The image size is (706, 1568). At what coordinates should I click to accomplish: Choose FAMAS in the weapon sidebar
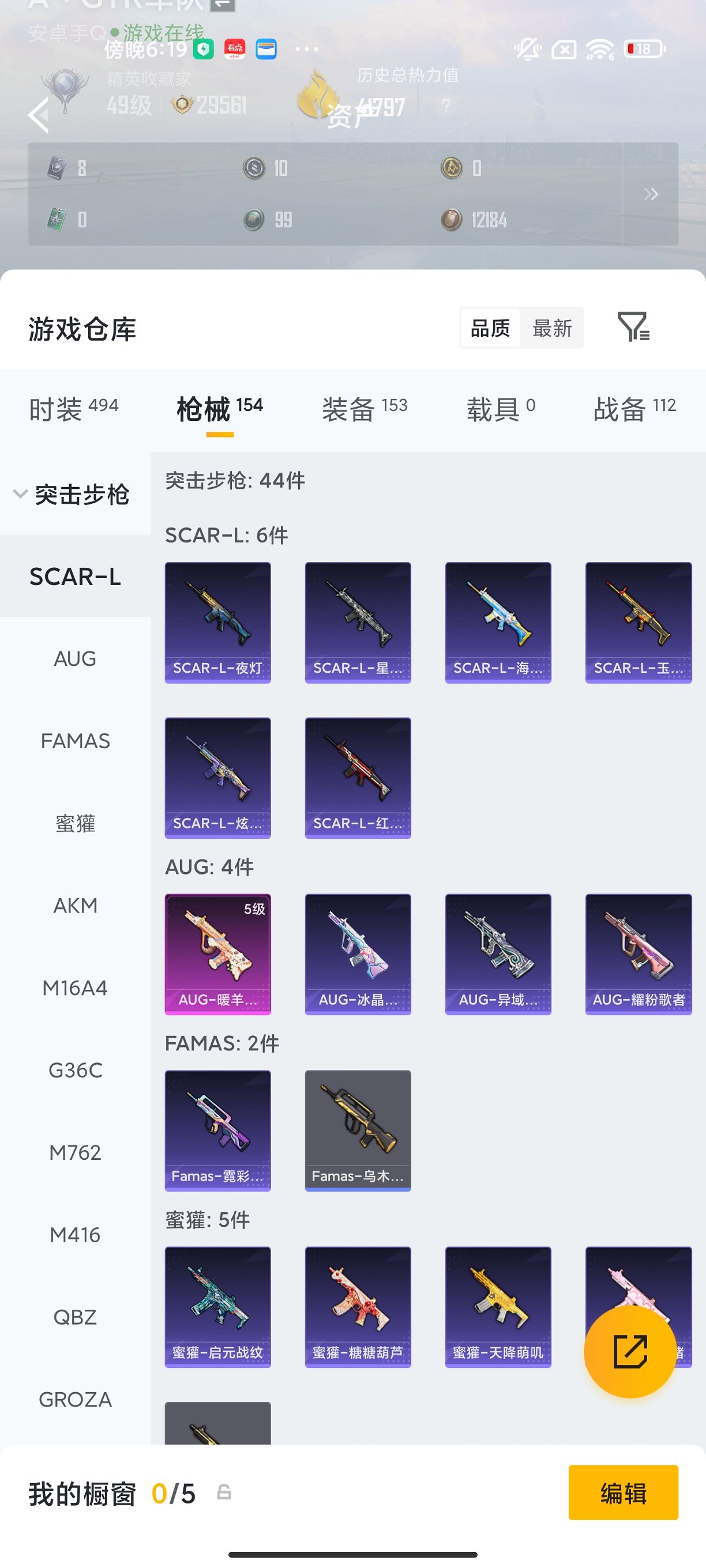click(75, 741)
